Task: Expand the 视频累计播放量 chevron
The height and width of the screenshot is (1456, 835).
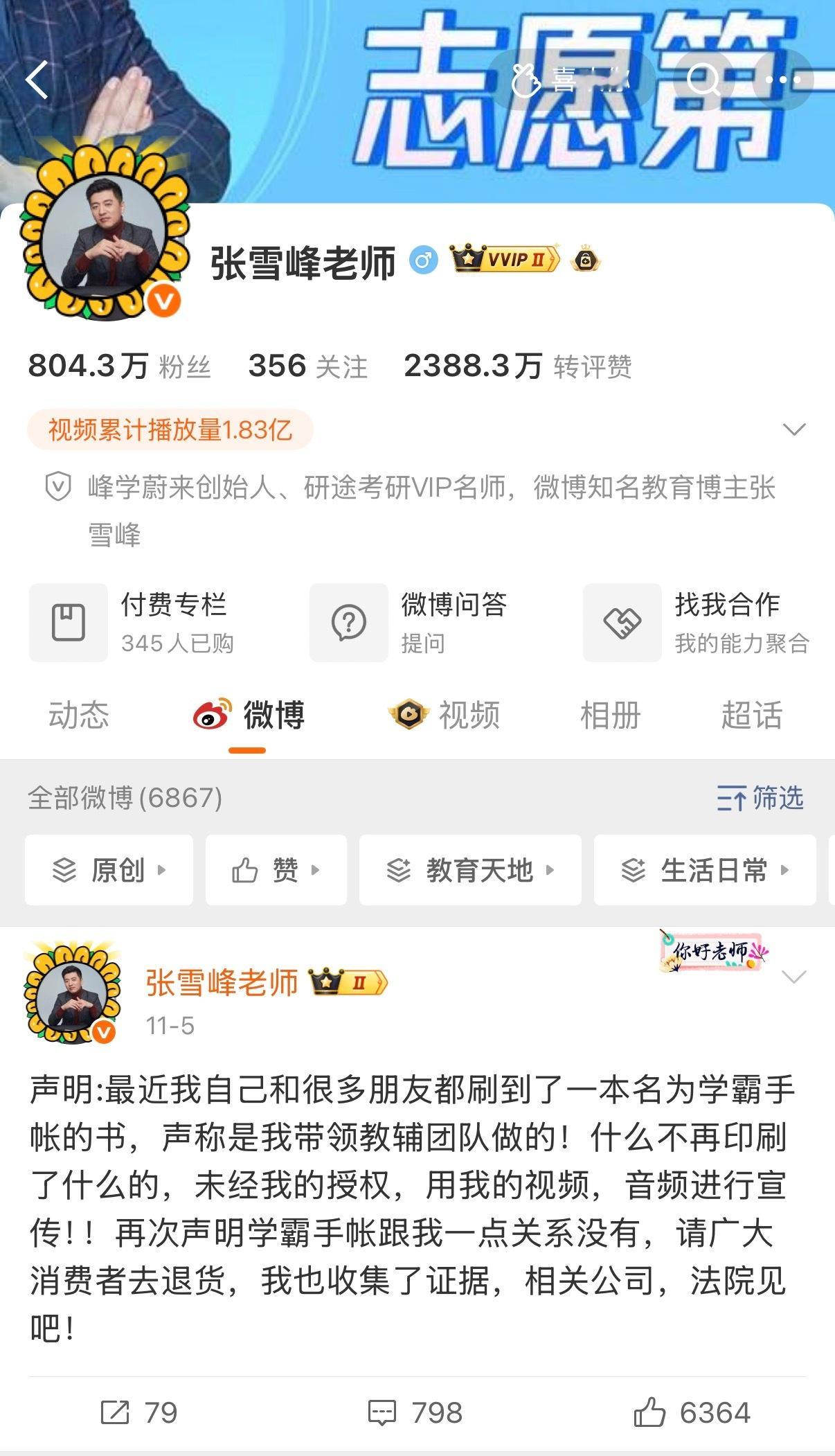Action: (x=793, y=429)
